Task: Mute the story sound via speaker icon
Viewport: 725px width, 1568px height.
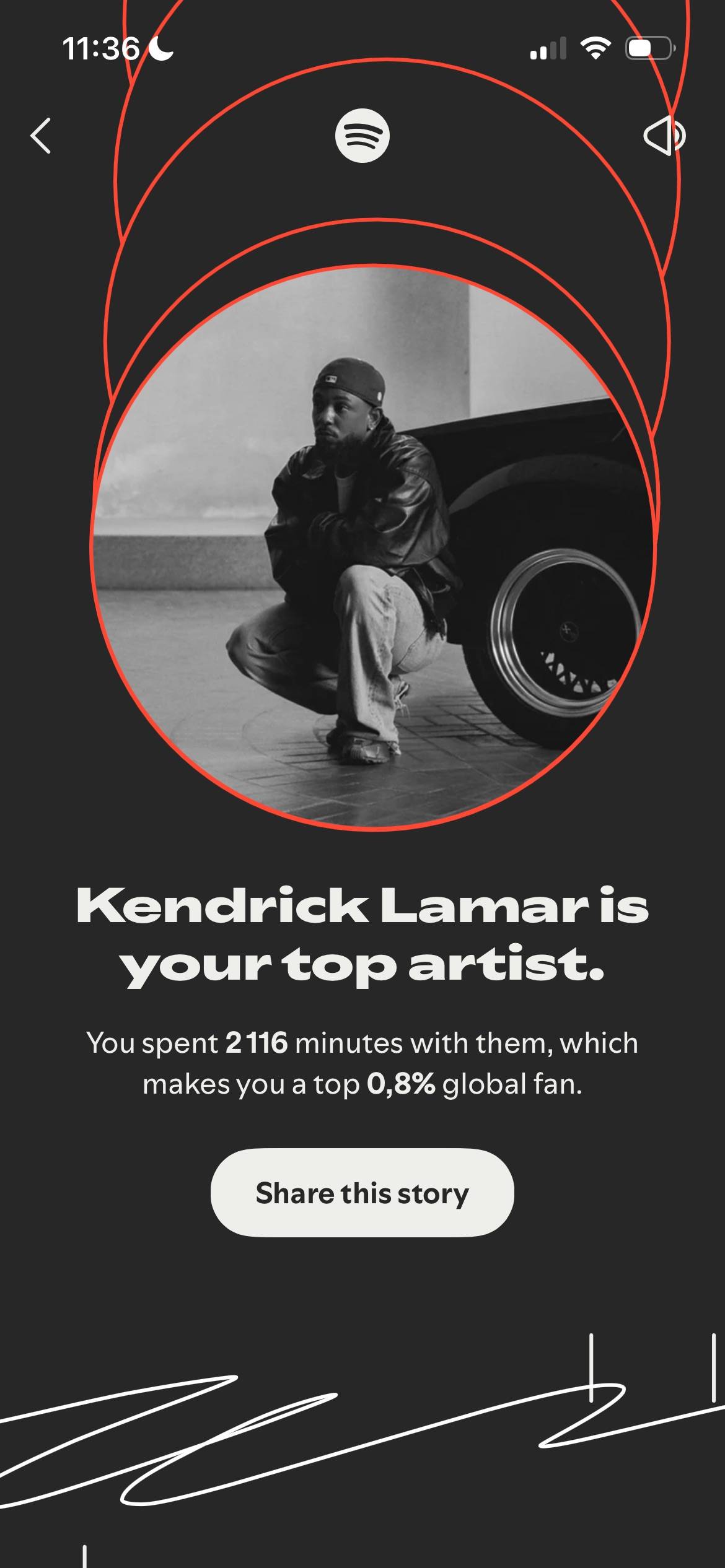Action: 665,135
